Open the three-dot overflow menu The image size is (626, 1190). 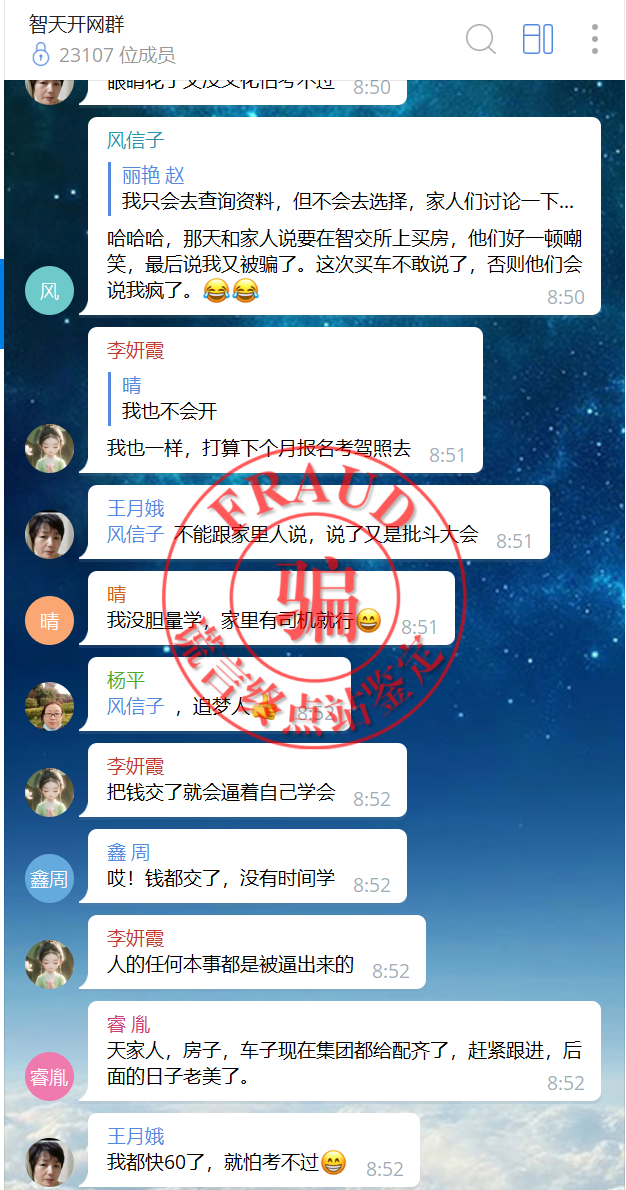(x=594, y=39)
